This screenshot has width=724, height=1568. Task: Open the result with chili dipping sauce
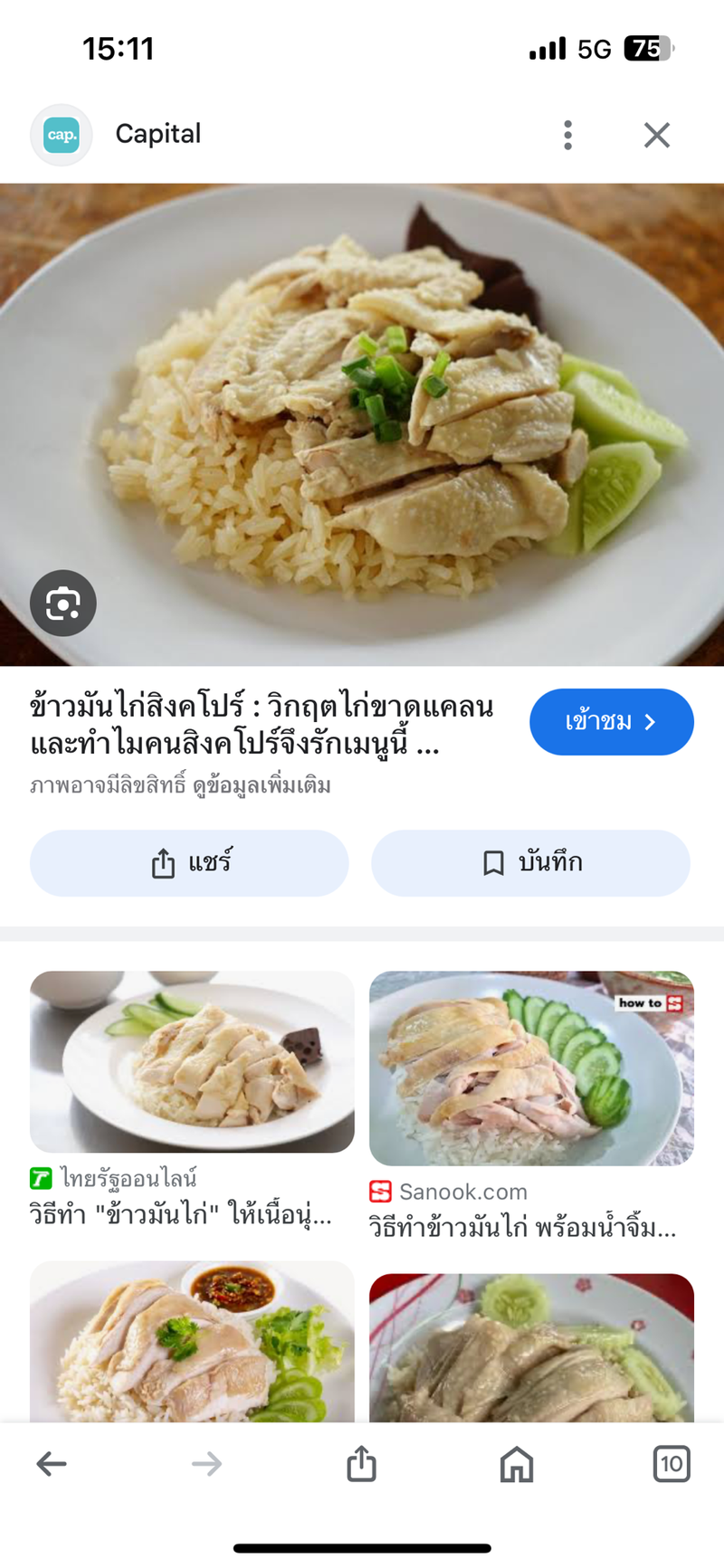point(192,1341)
